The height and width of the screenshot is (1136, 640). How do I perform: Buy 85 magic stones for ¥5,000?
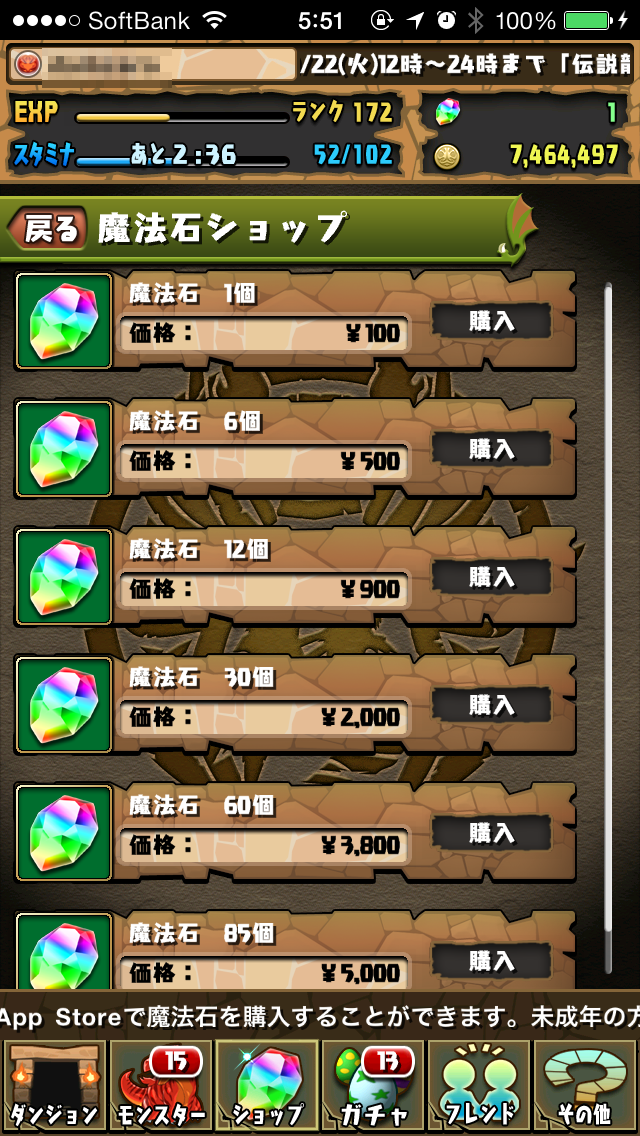click(491, 961)
